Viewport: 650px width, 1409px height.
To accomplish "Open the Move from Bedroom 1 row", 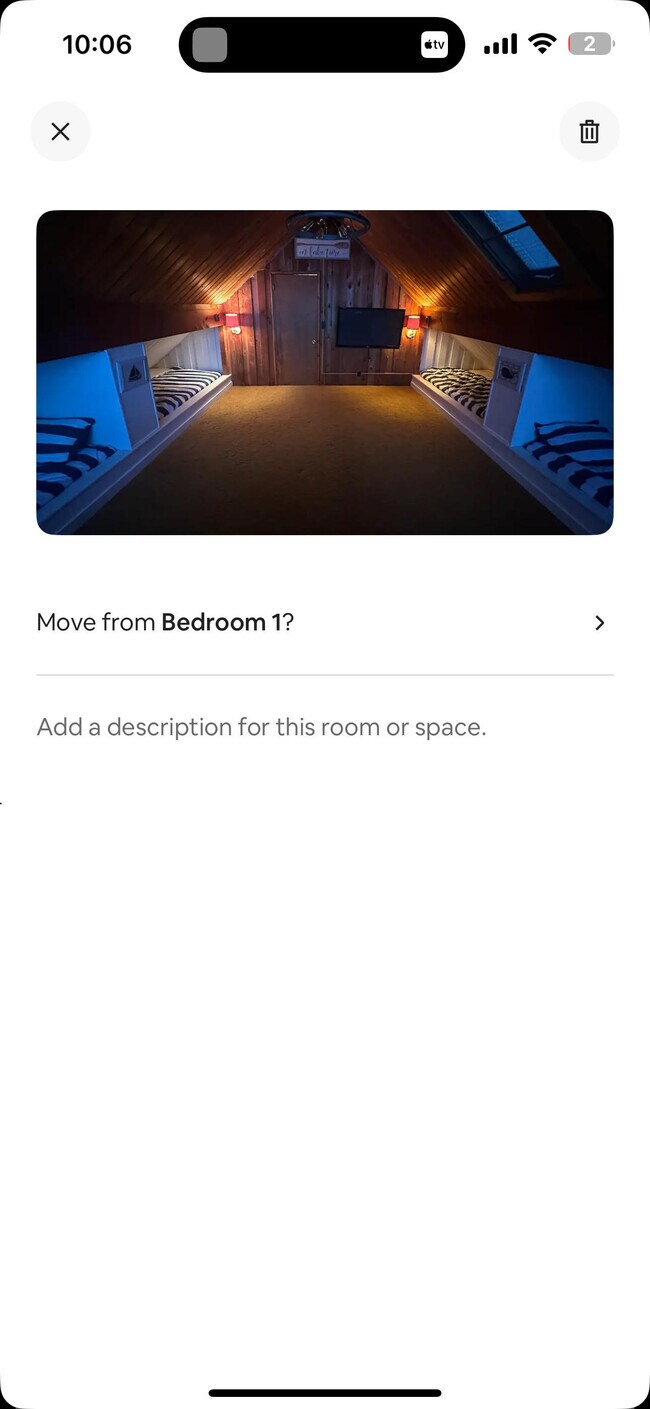I will [324, 622].
